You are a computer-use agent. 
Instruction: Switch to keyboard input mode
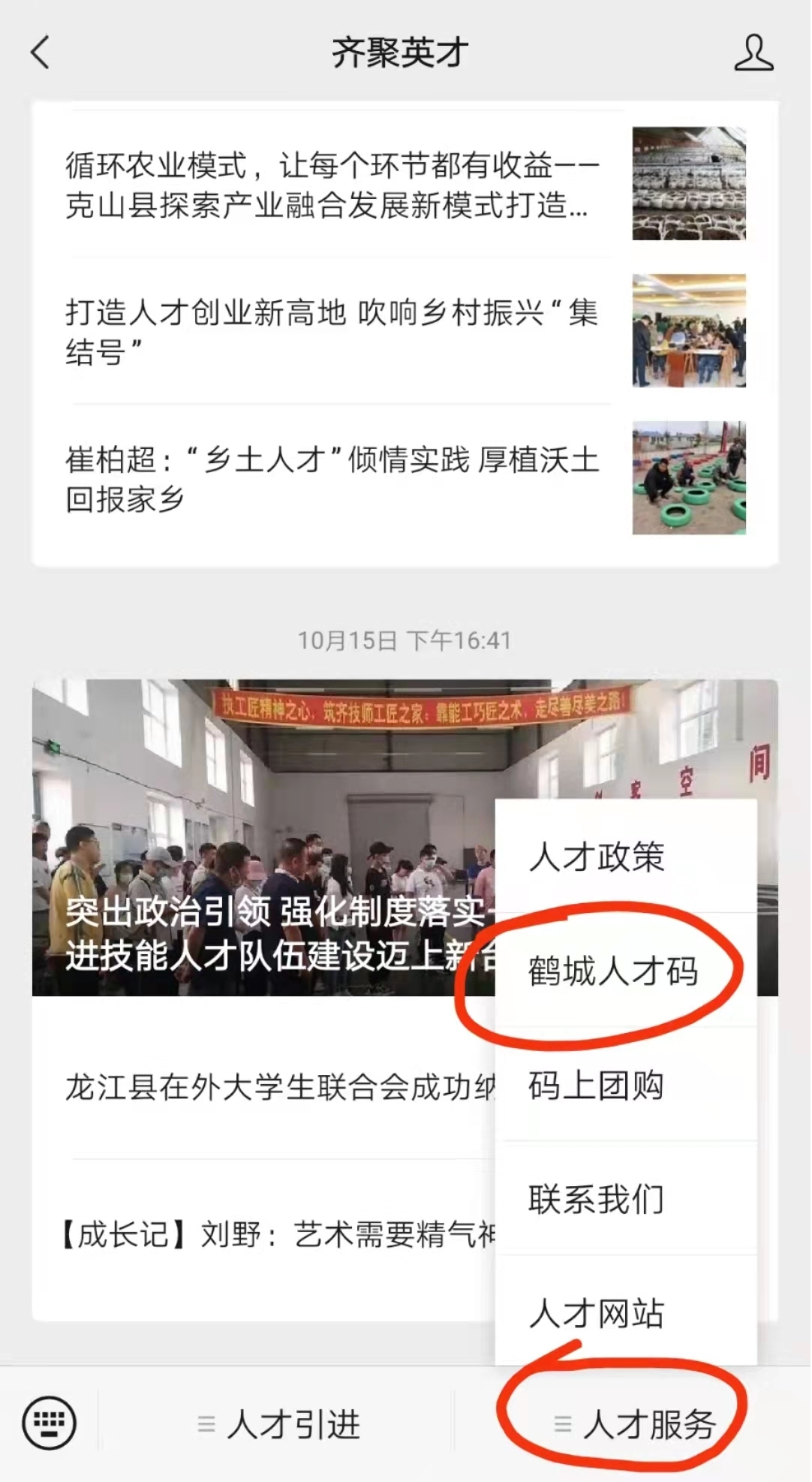(x=50, y=1423)
